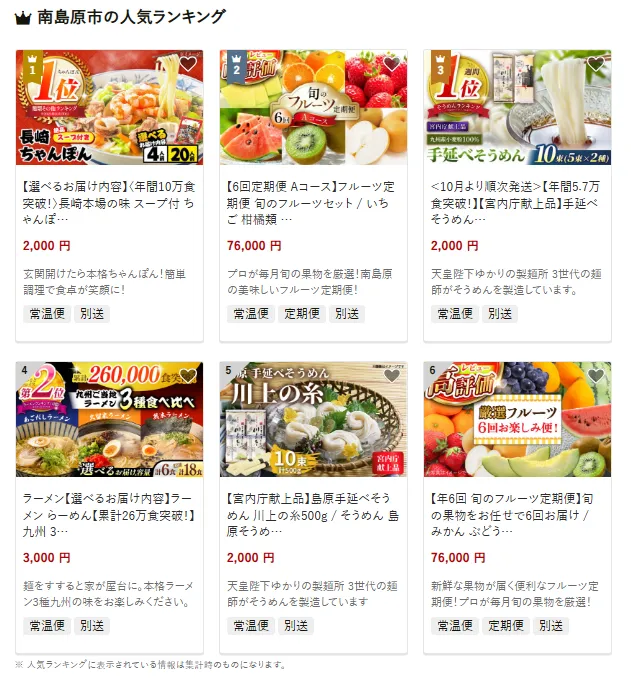Add 川上の糸 そうめん to favorites
Image resolution: width=631 pixels, height=682 pixels.
pyautogui.click(x=392, y=377)
